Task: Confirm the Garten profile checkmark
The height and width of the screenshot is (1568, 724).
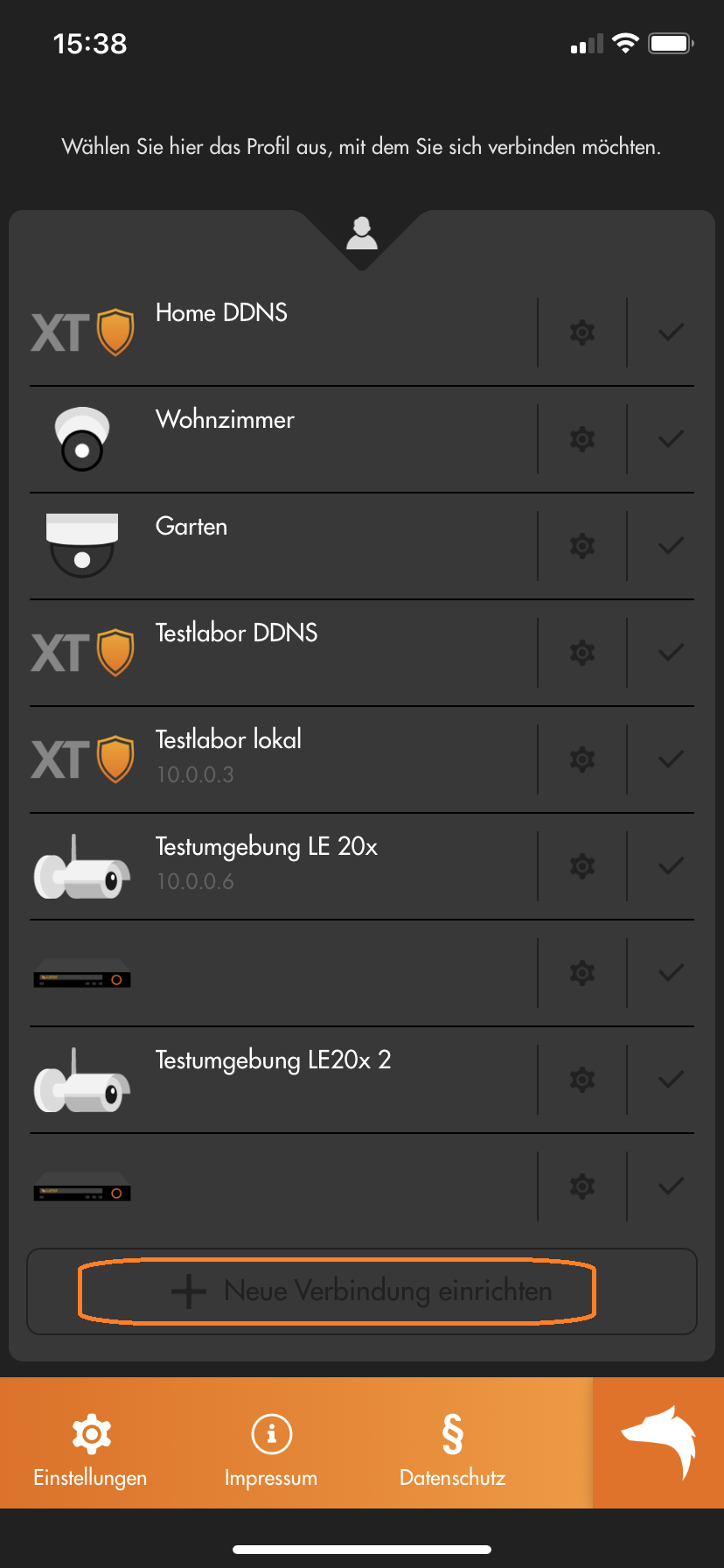Action: click(x=671, y=546)
